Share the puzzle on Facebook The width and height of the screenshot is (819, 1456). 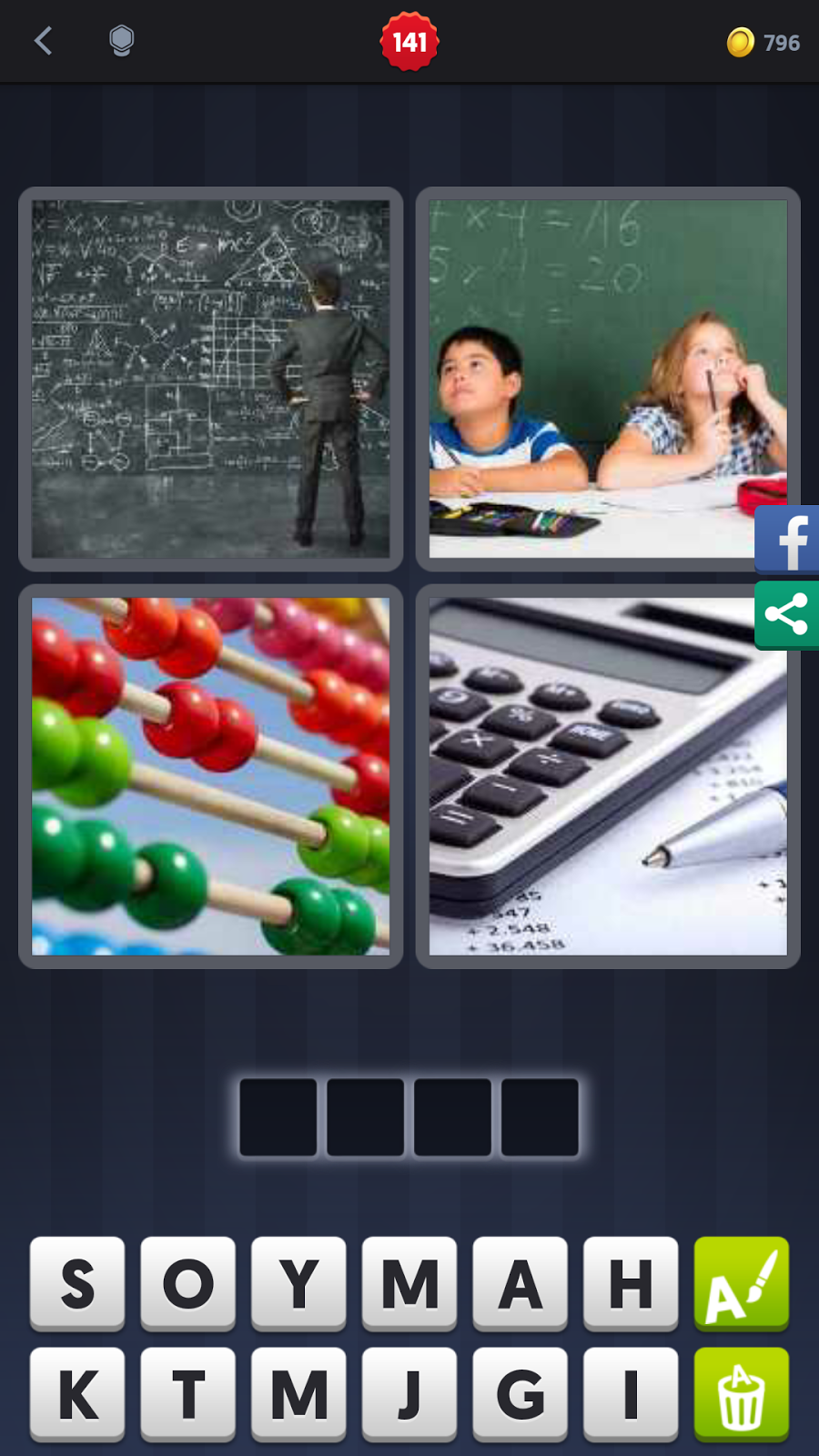(788, 540)
